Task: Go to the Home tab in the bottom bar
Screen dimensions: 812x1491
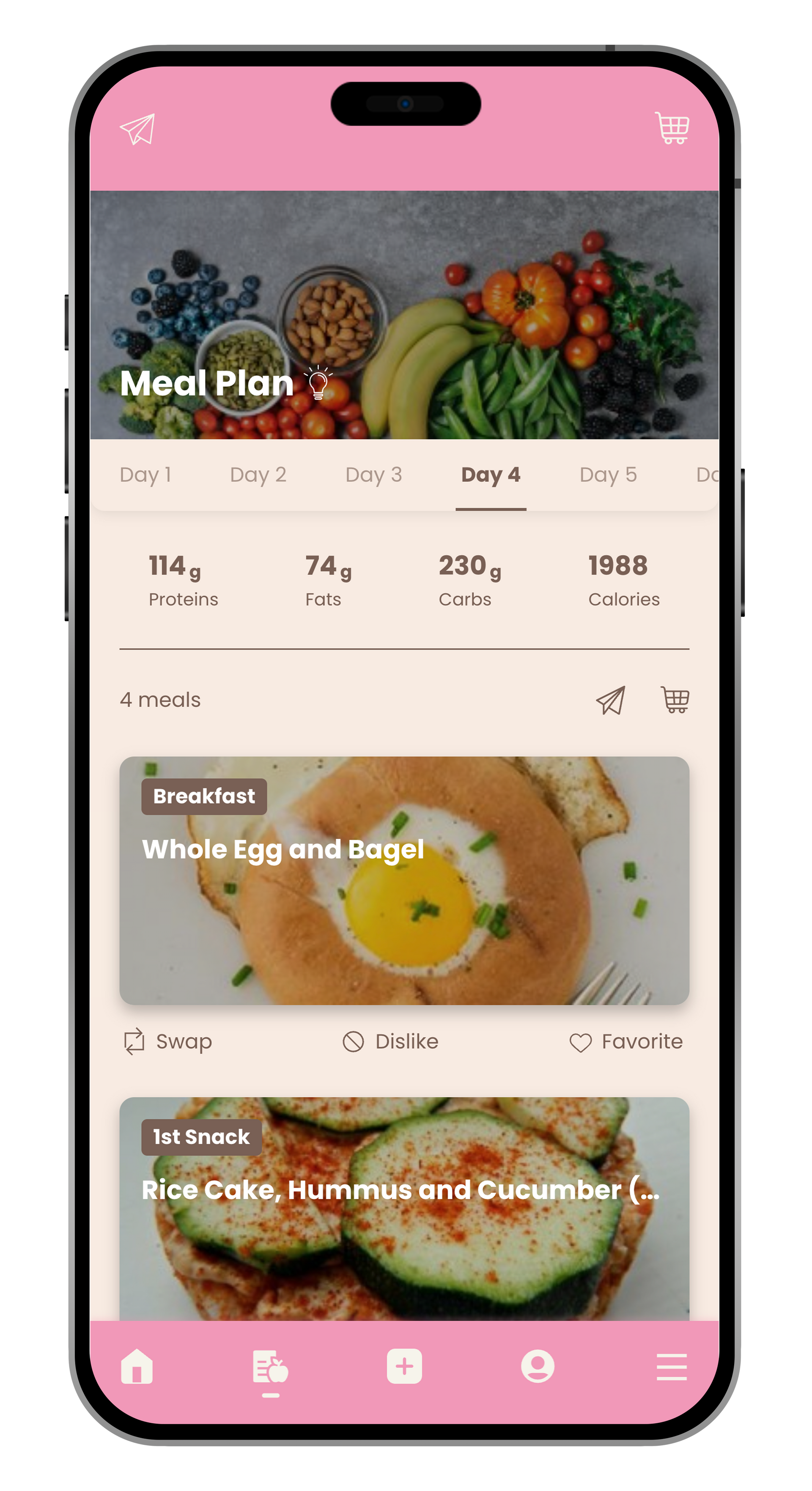Action: [x=137, y=1367]
